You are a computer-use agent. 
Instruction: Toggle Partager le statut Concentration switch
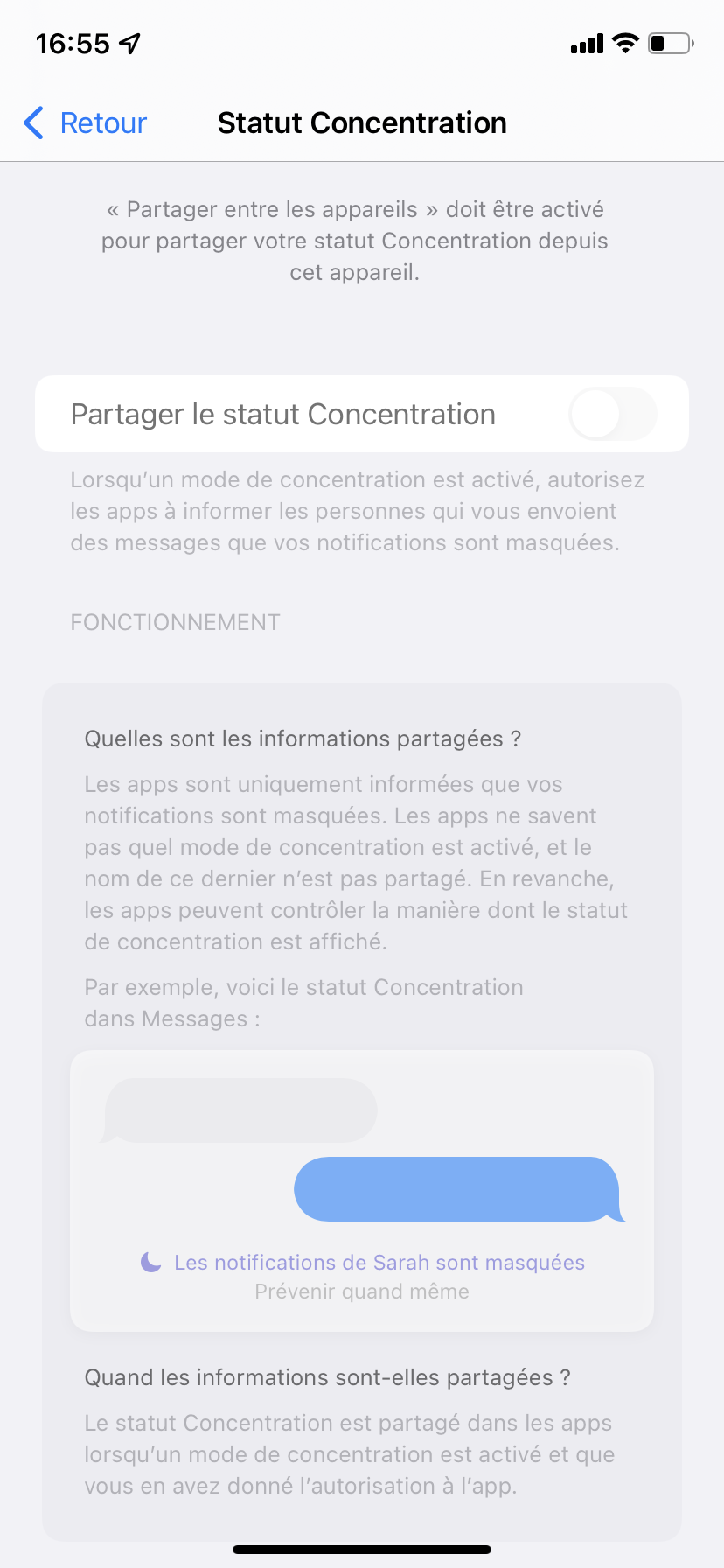click(612, 414)
